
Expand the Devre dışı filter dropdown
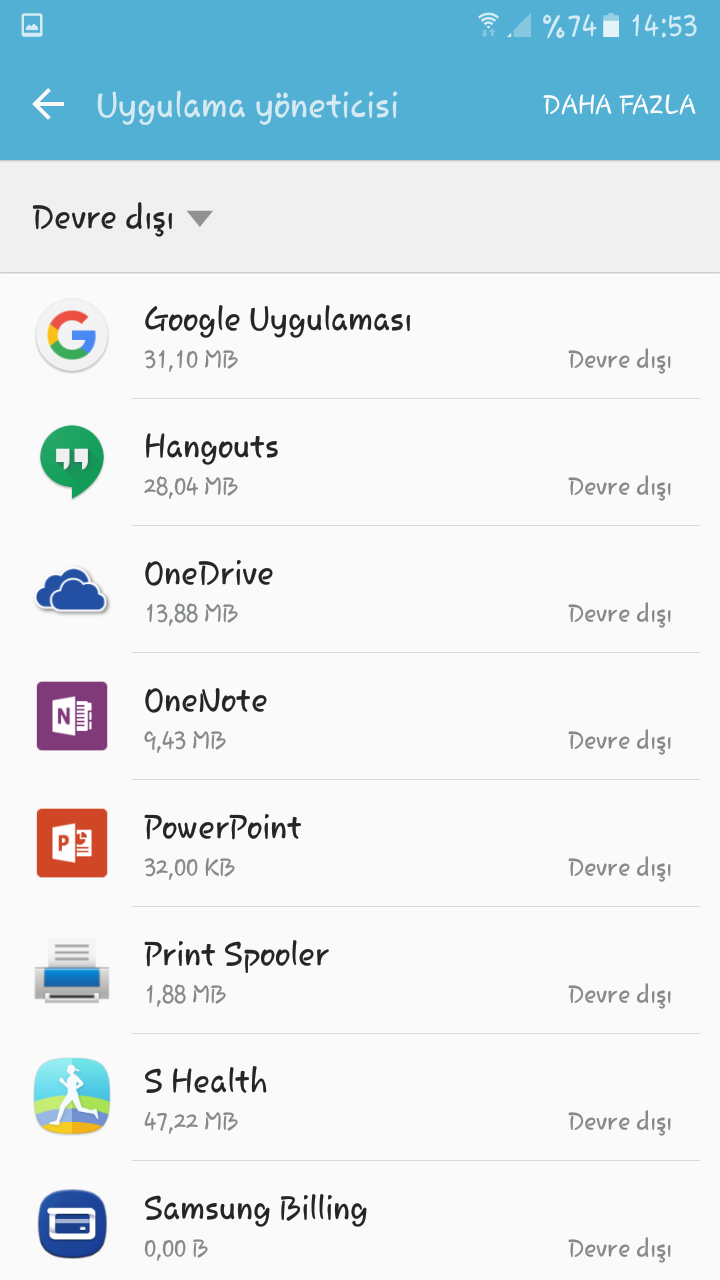point(122,218)
